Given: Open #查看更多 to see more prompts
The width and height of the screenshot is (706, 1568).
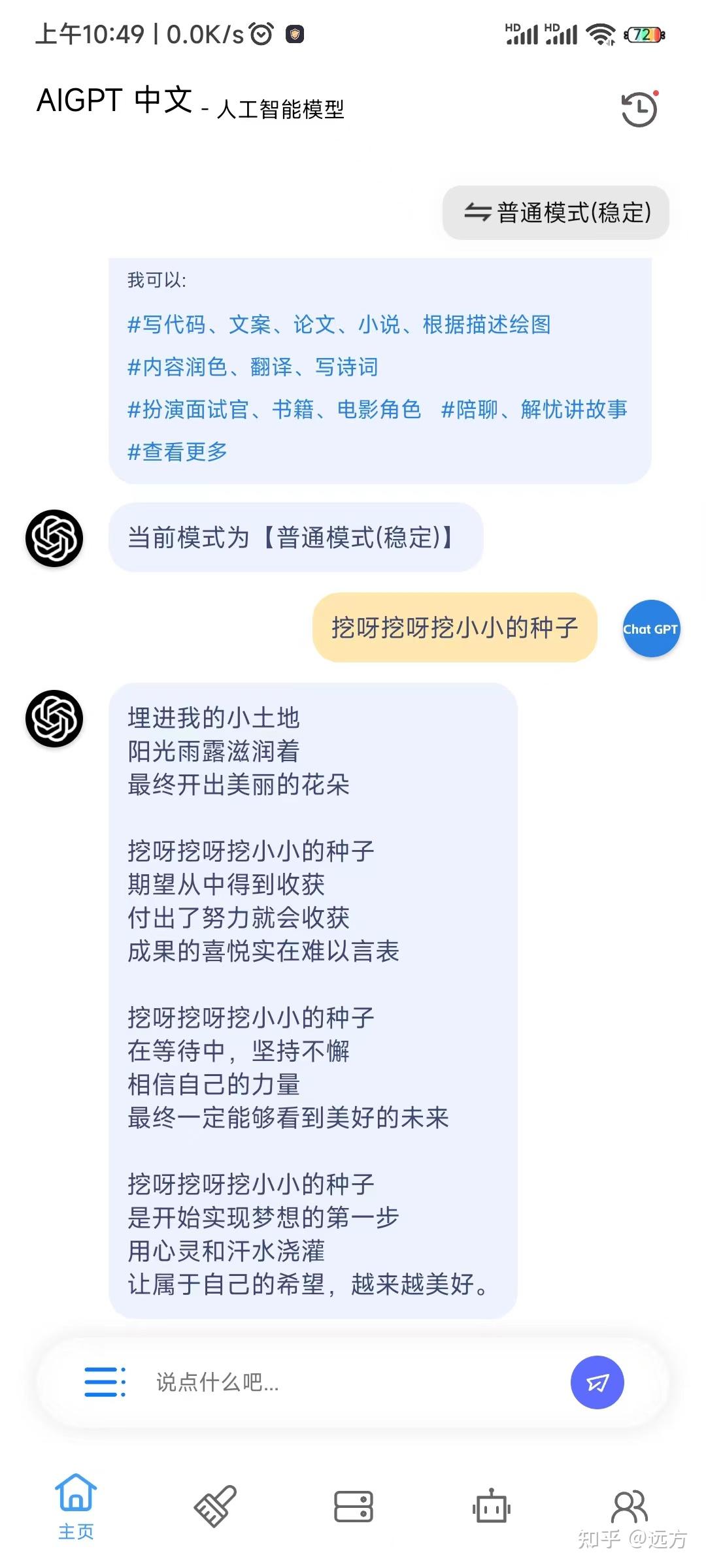Looking at the screenshot, I should [x=178, y=451].
